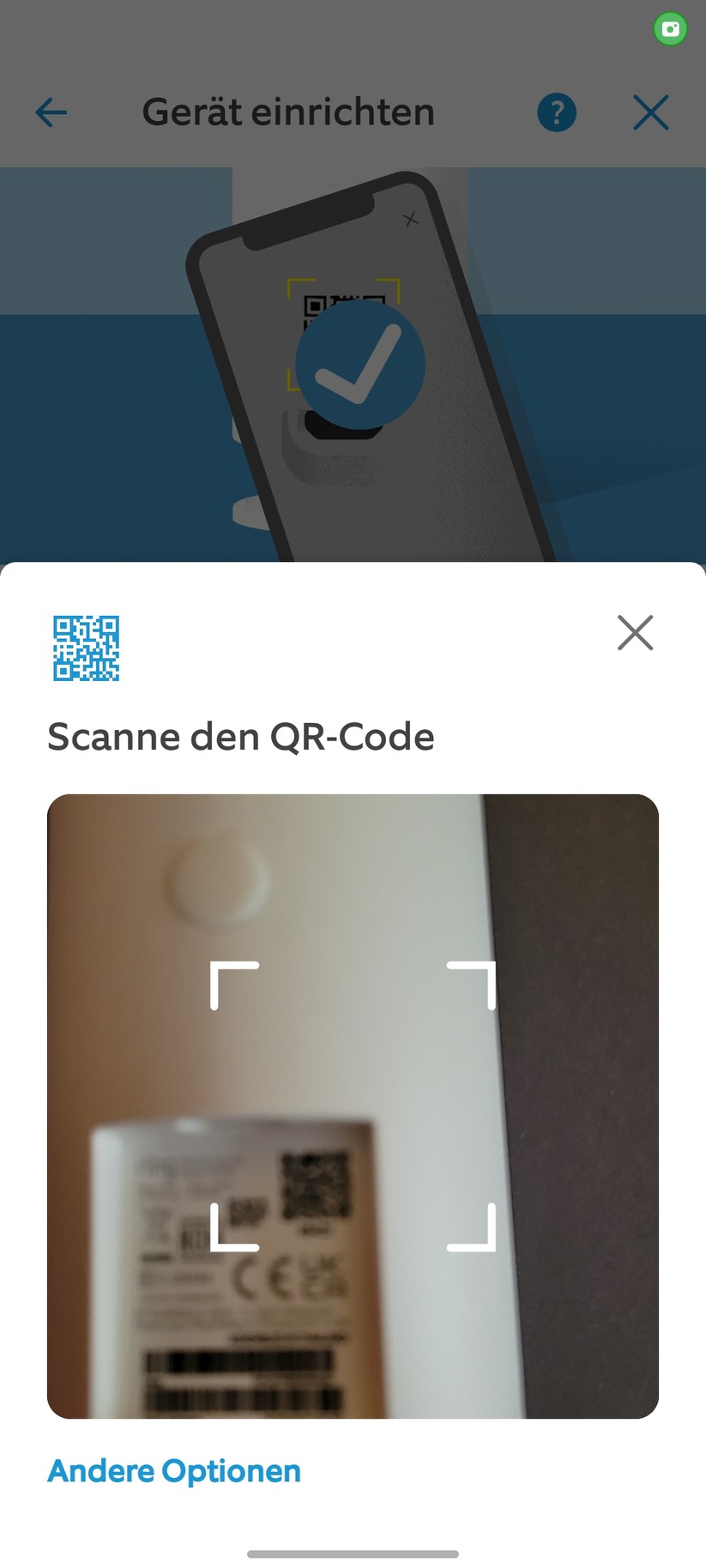Open Andere Optionen

[x=173, y=1471]
